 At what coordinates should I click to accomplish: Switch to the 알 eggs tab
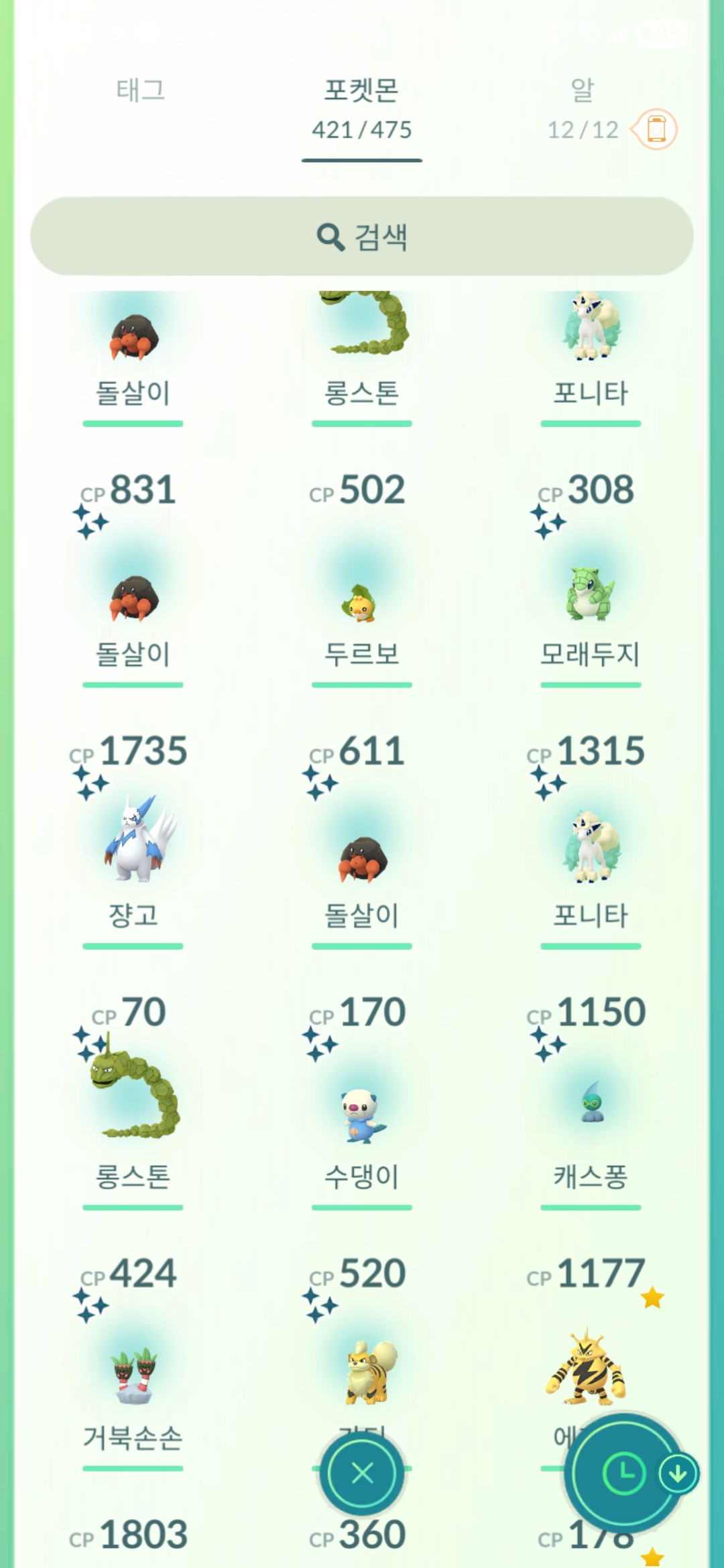582,107
